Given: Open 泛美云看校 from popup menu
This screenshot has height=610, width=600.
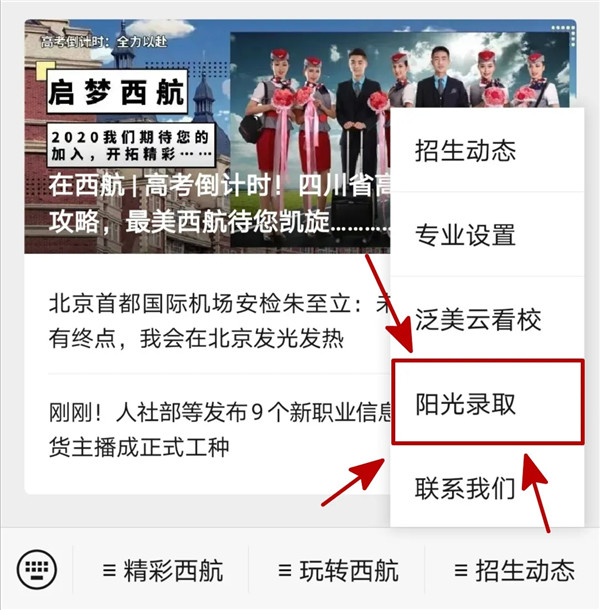Looking at the screenshot, I should click(478, 320).
